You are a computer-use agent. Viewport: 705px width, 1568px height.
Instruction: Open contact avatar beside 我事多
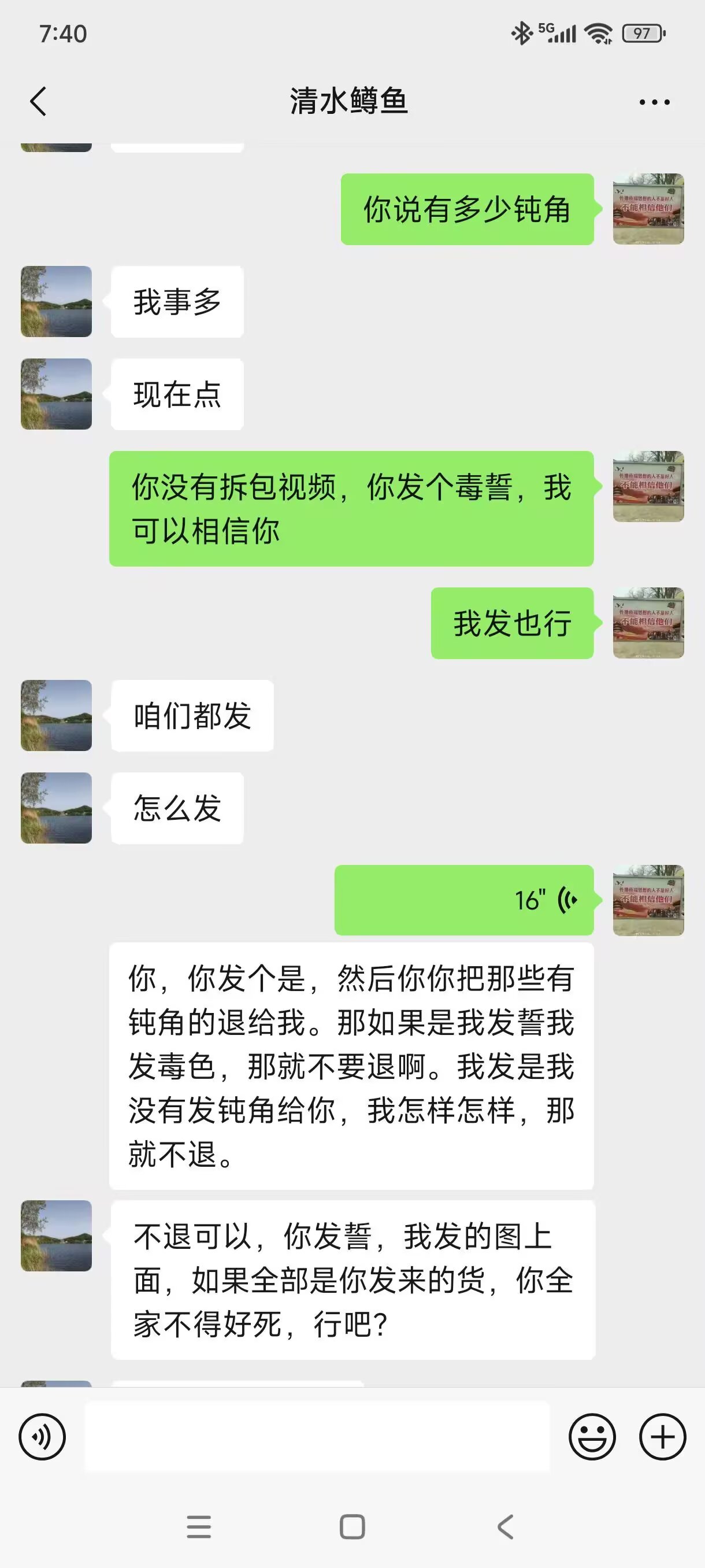[56, 301]
